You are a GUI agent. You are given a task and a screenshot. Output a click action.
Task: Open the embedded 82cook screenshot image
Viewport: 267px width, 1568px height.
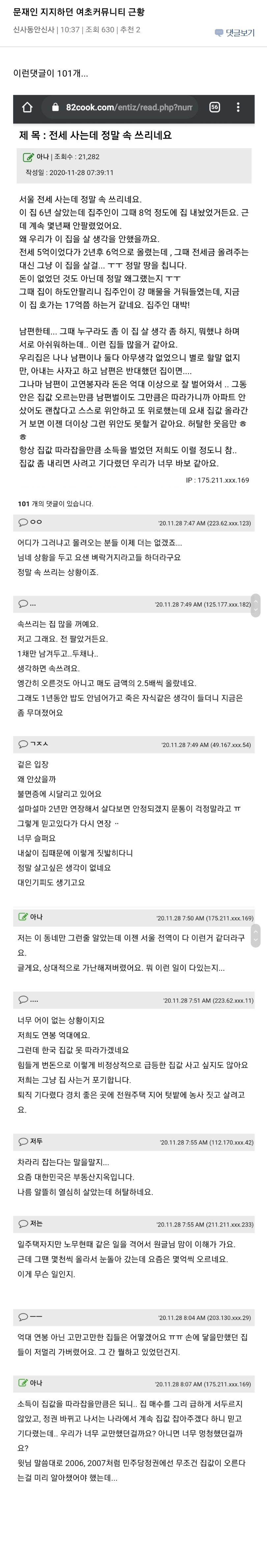134,731
